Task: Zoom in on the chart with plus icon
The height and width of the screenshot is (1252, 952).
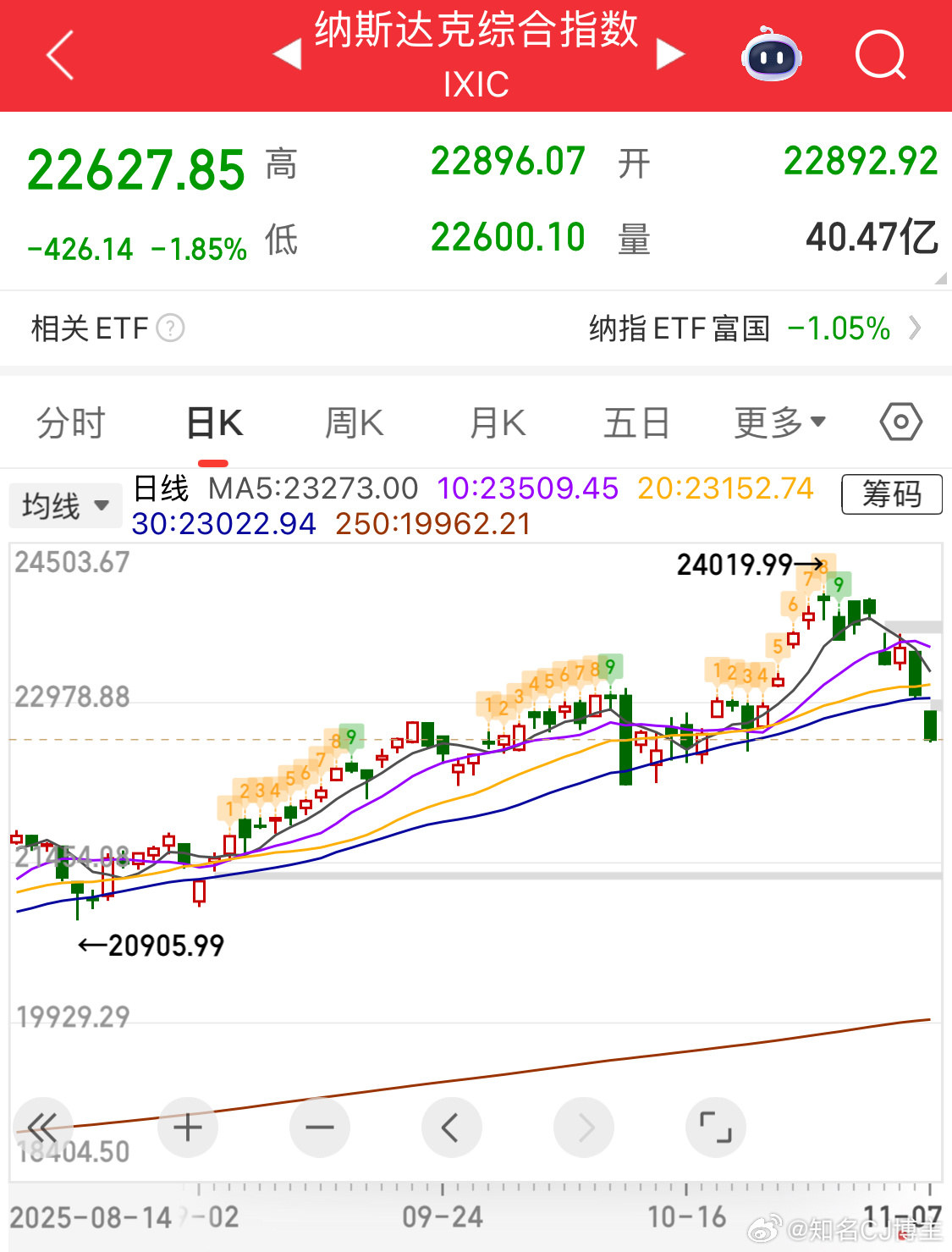Action: pyautogui.click(x=188, y=1128)
